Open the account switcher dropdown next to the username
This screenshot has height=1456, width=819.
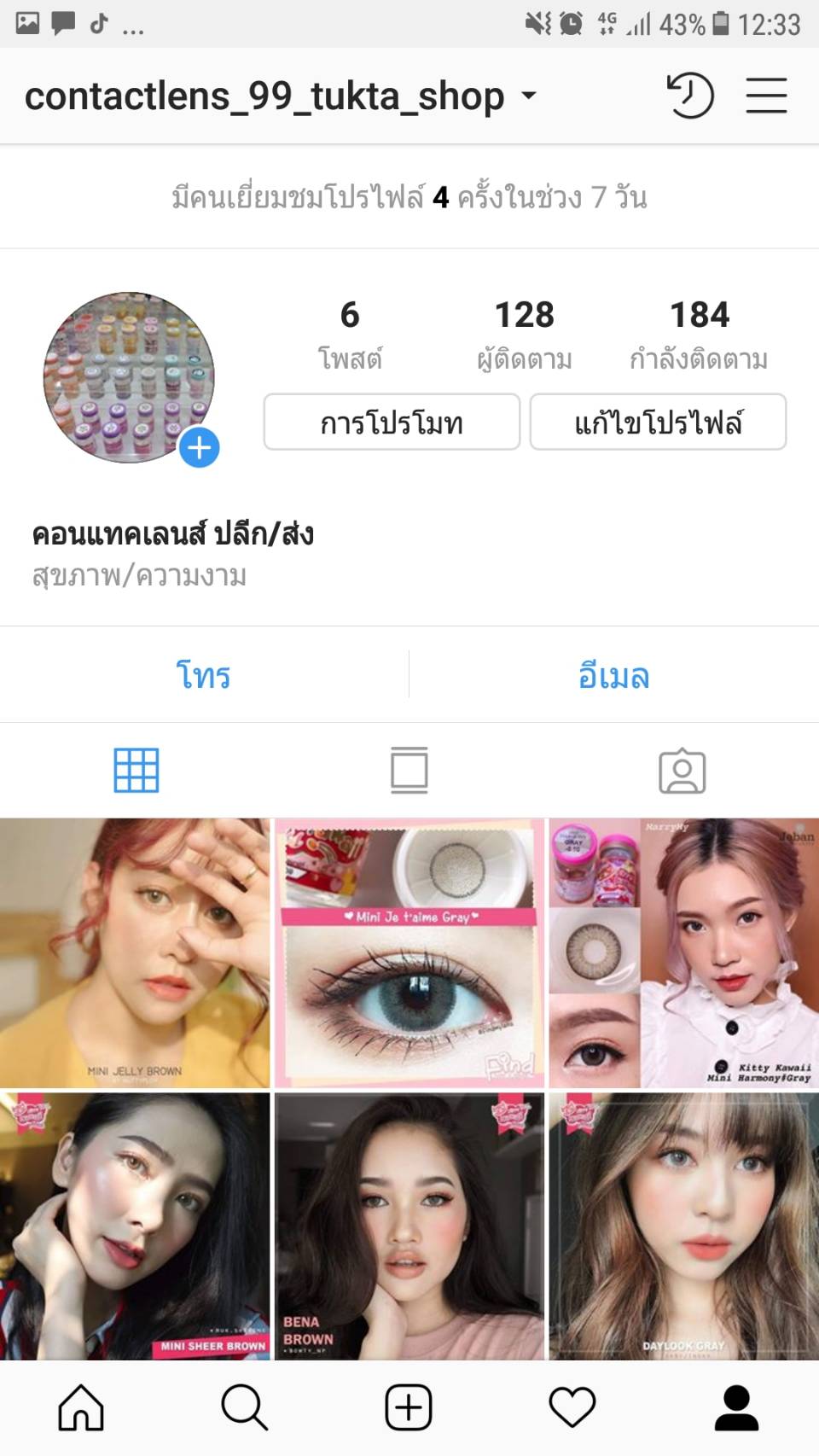(529, 96)
